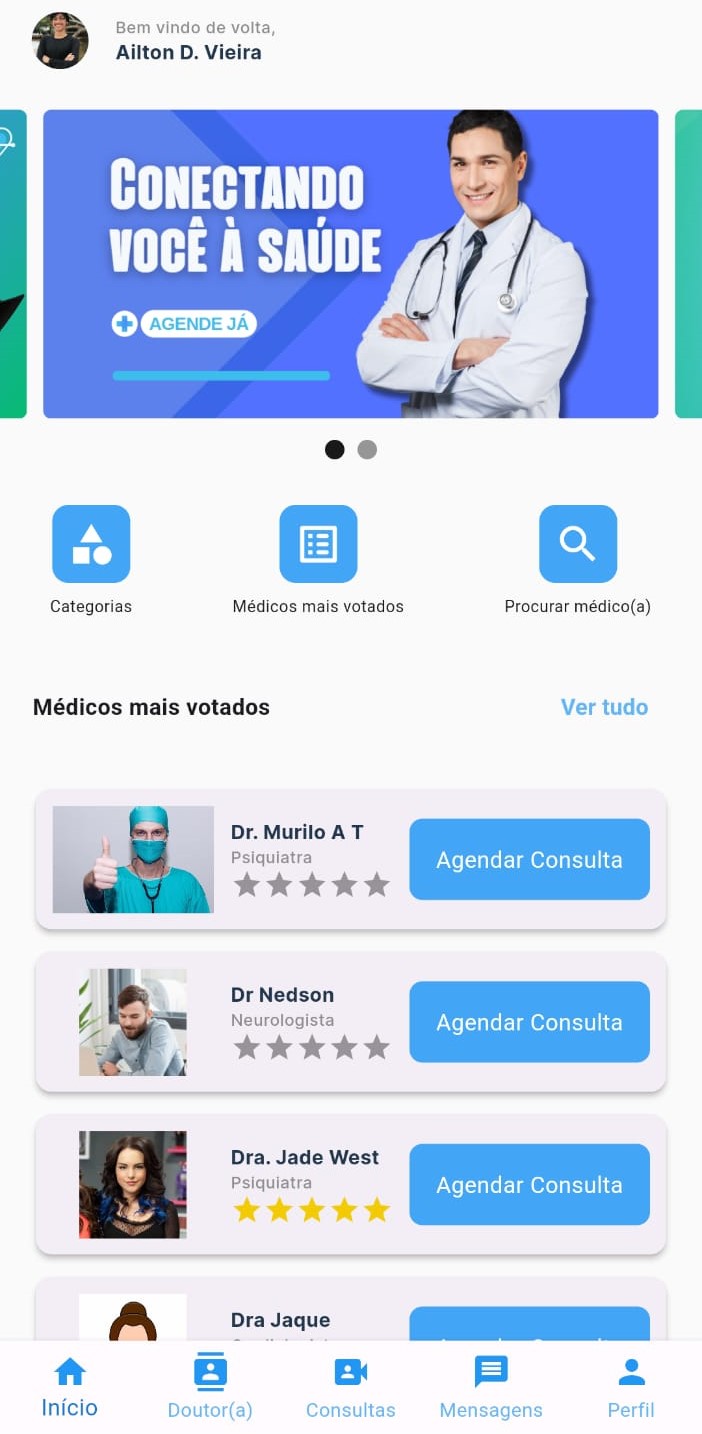Open the Categorias shortcut
The width and height of the screenshot is (702, 1434).
pos(91,544)
